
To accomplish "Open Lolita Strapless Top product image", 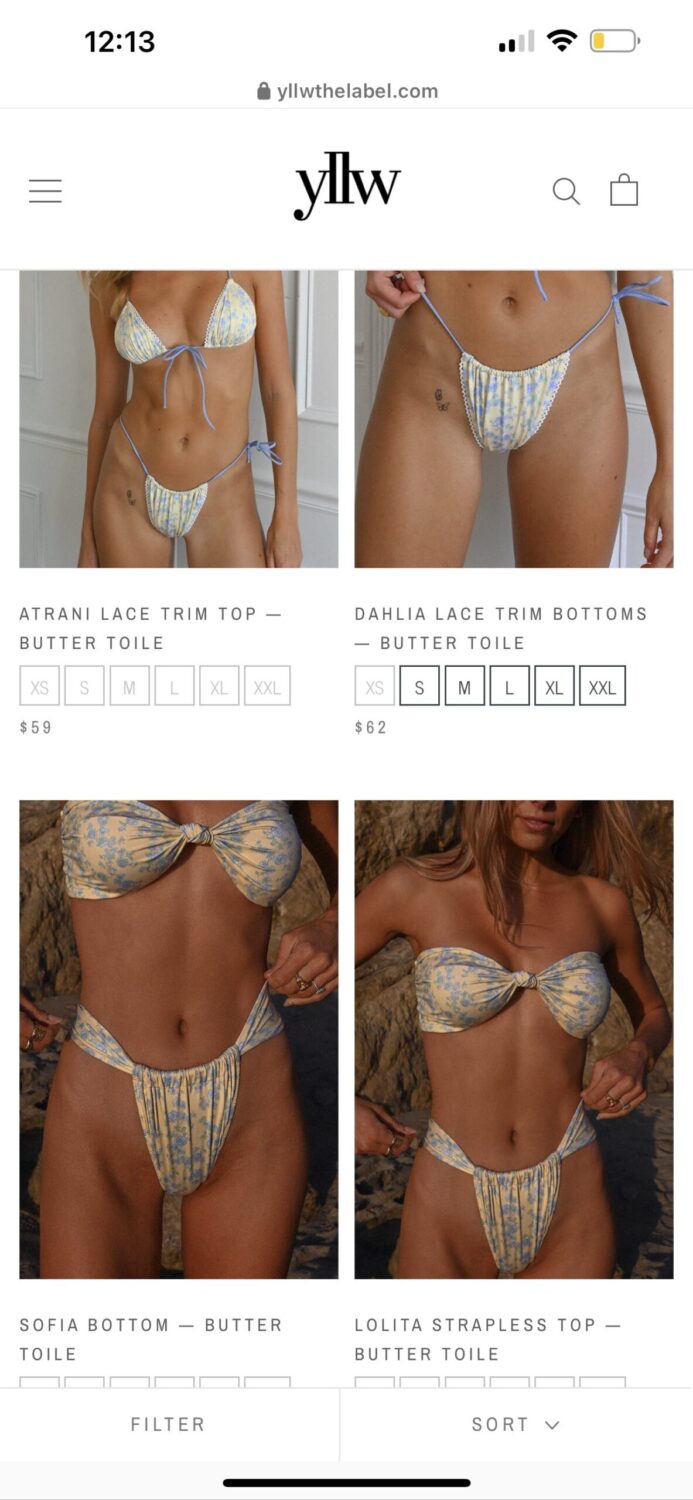I will click(x=513, y=1038).
